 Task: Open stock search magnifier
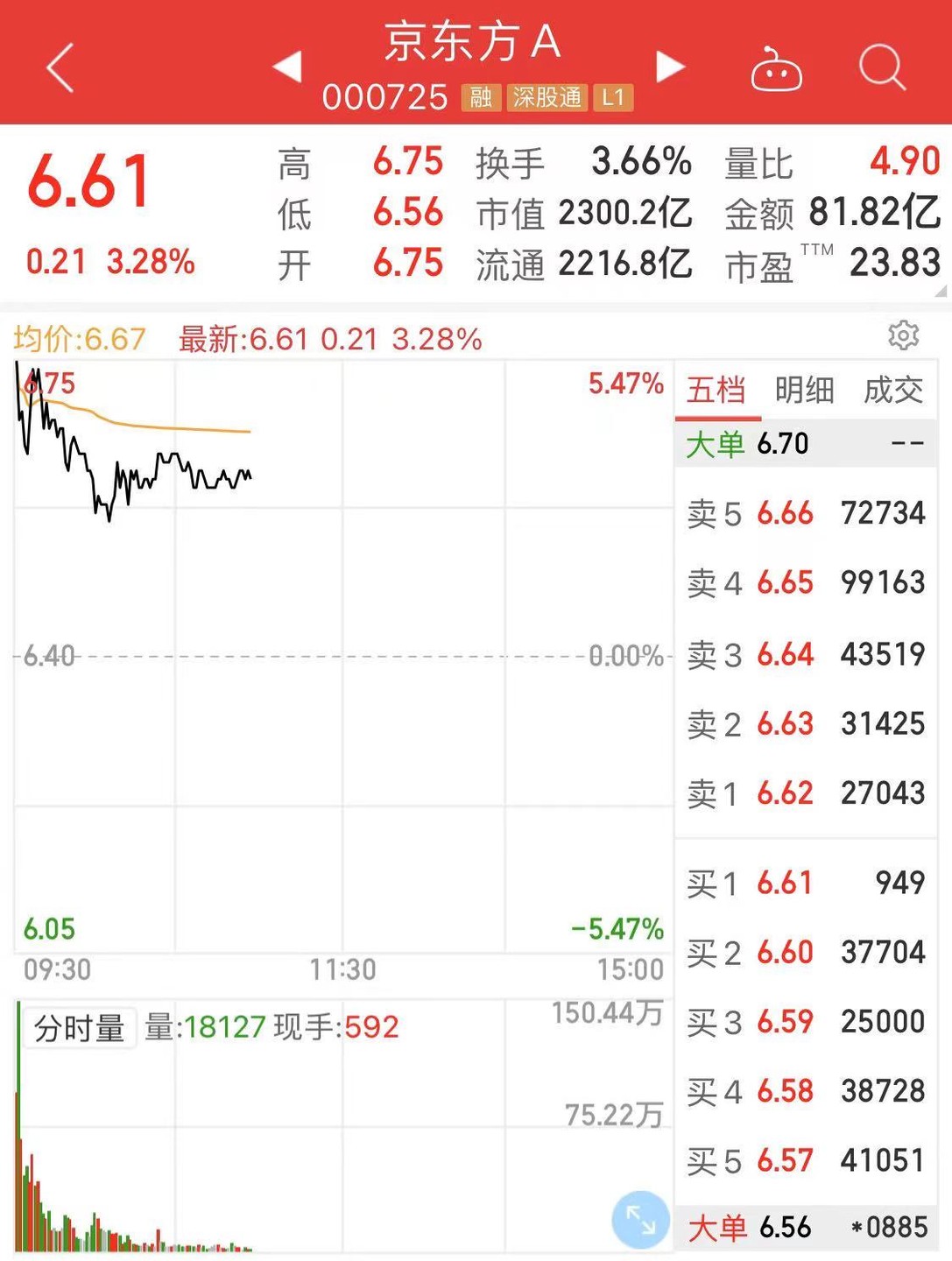click(x=881, y=67)
